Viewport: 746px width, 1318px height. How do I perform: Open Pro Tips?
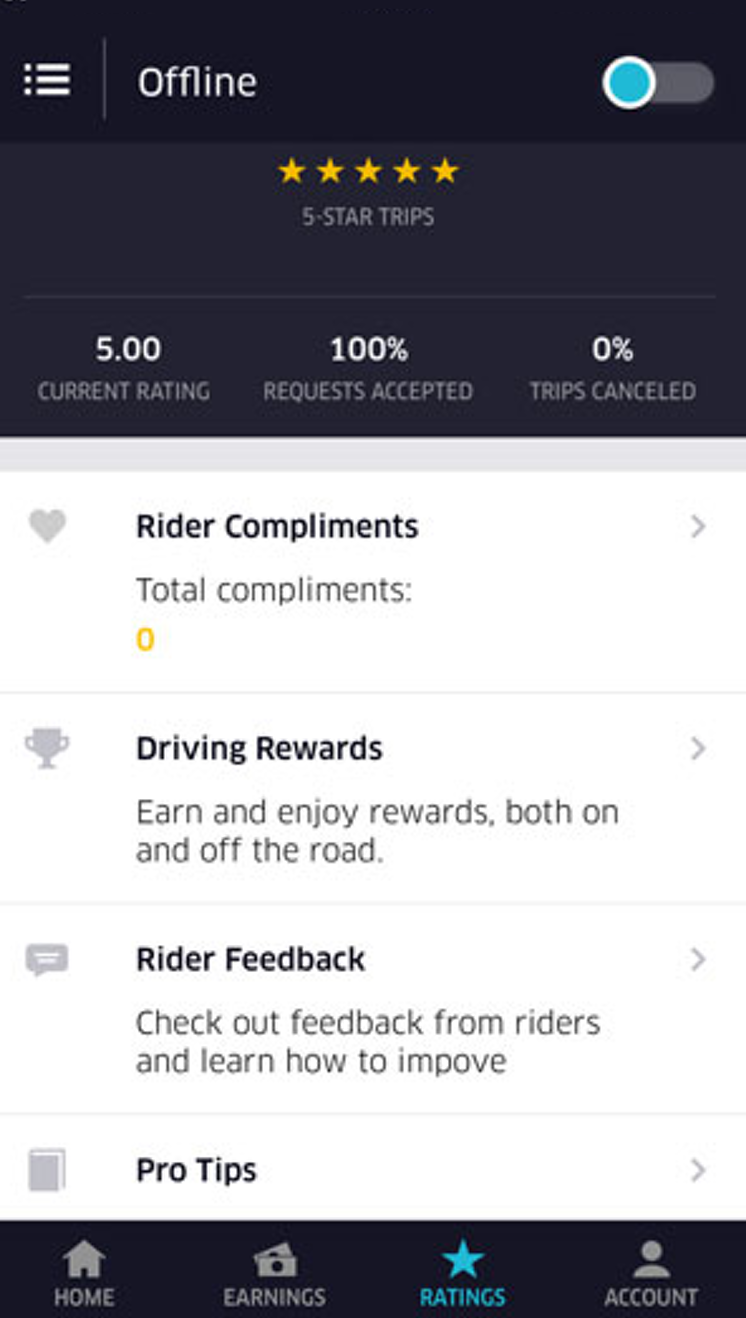click(372, 1170)
